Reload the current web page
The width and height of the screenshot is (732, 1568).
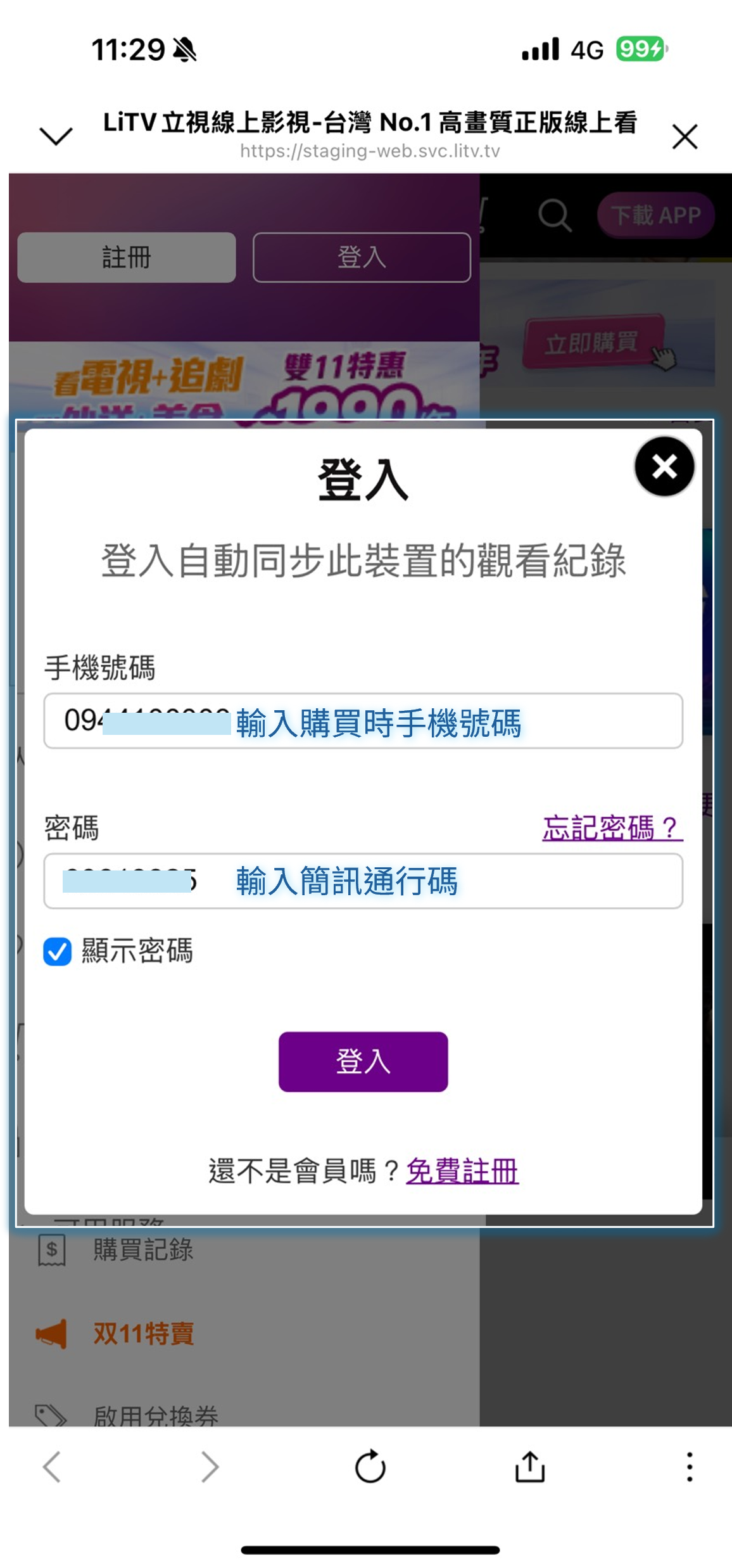370,1467
